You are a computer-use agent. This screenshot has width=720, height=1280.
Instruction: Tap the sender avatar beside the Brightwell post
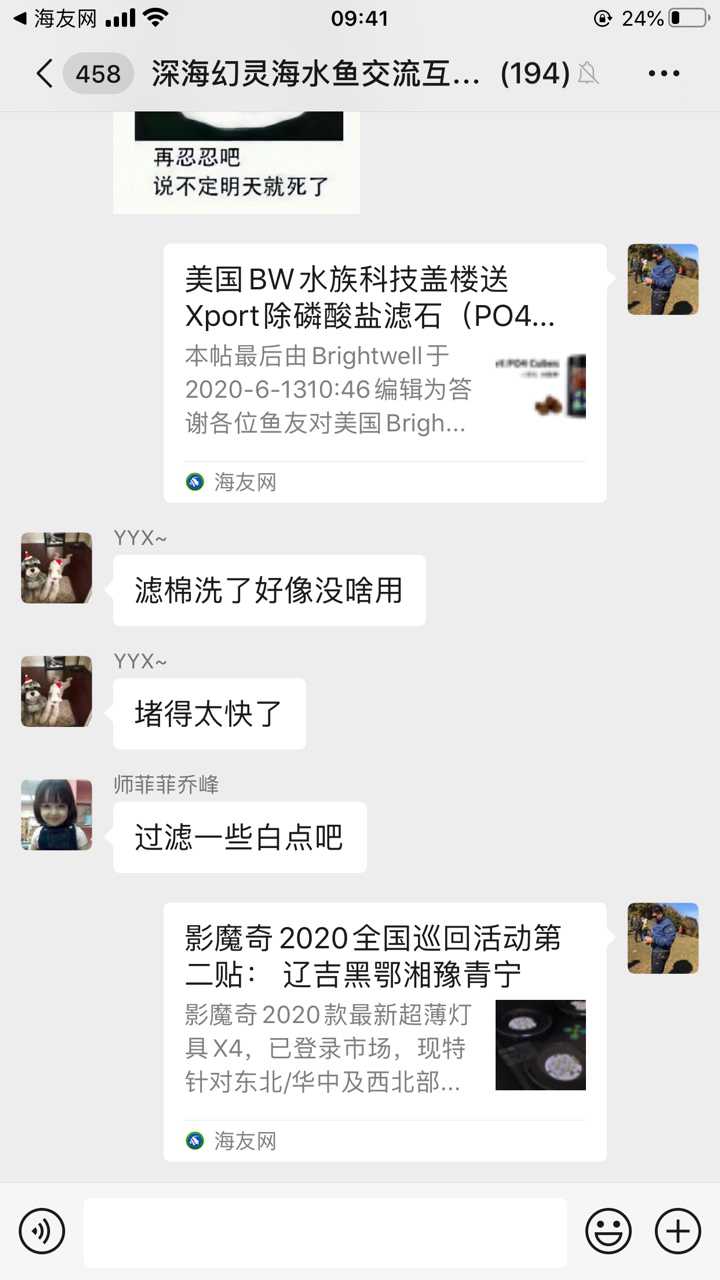[663, 280]
